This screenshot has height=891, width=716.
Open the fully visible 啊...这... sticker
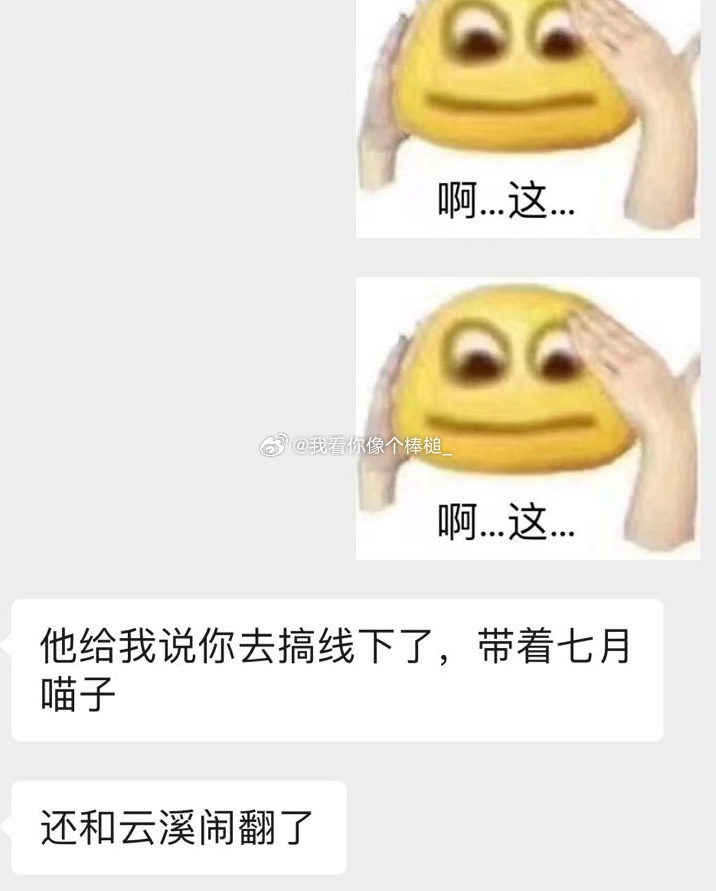click(x=528, y=418)
